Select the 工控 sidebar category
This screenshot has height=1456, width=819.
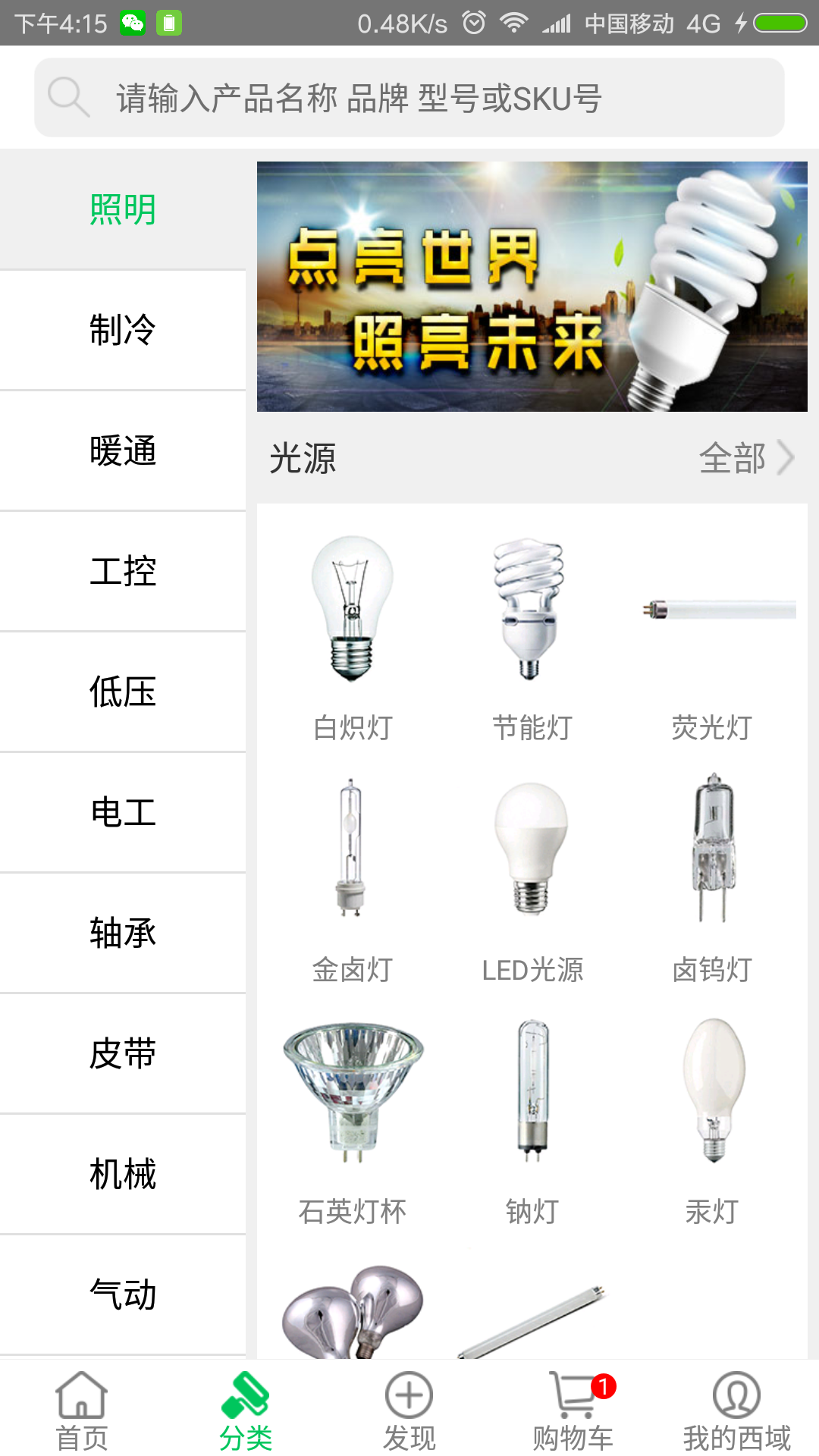(123, 571)
